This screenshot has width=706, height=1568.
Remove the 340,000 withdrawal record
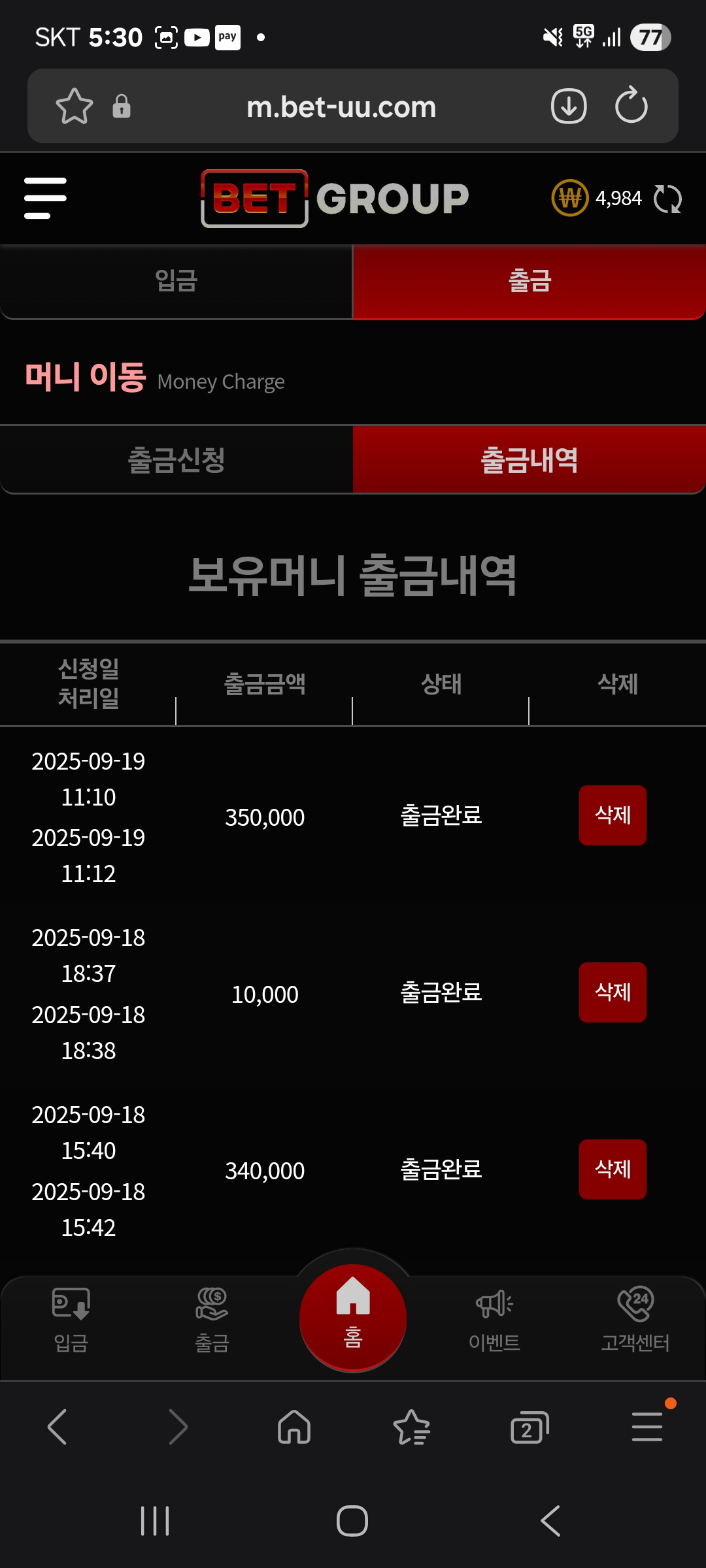click(x=613, y=1169)
